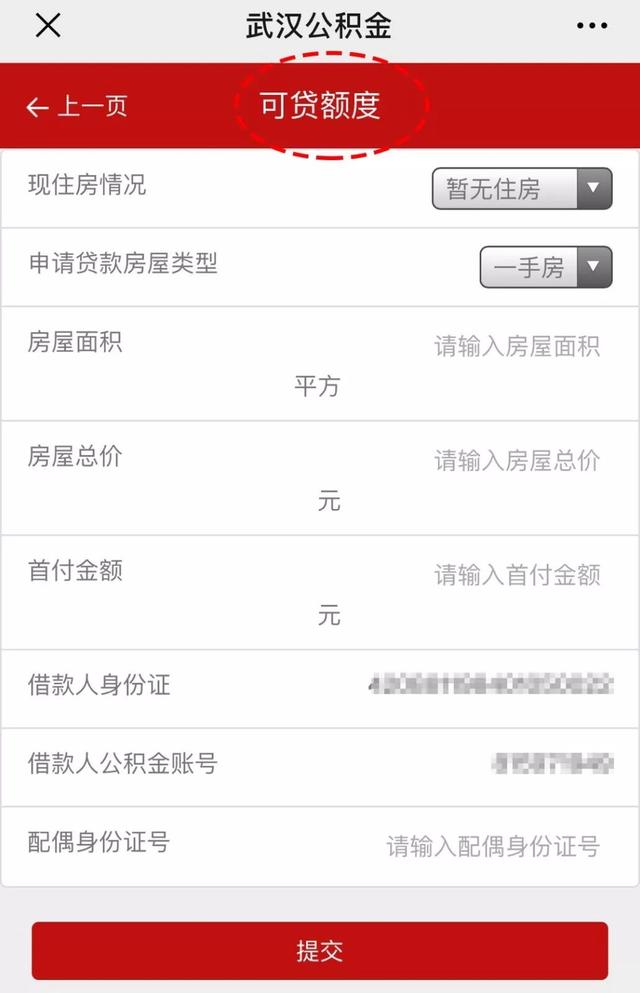Close the 武汉公积金 page
Viewport: 640px width, 993px height.
tap(48, 26)
